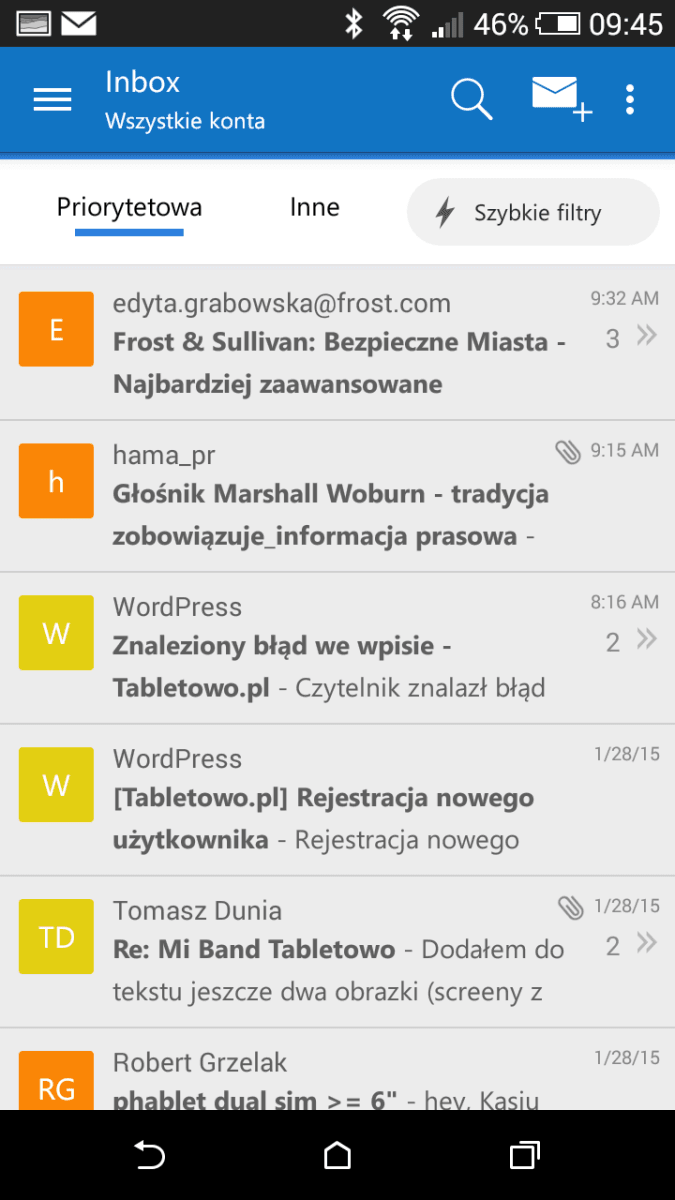Viewport: 675px width, 1200px height.
Task: Expand the Frost & Sullivan thread of 3
Action: click(x=632, y=338)
